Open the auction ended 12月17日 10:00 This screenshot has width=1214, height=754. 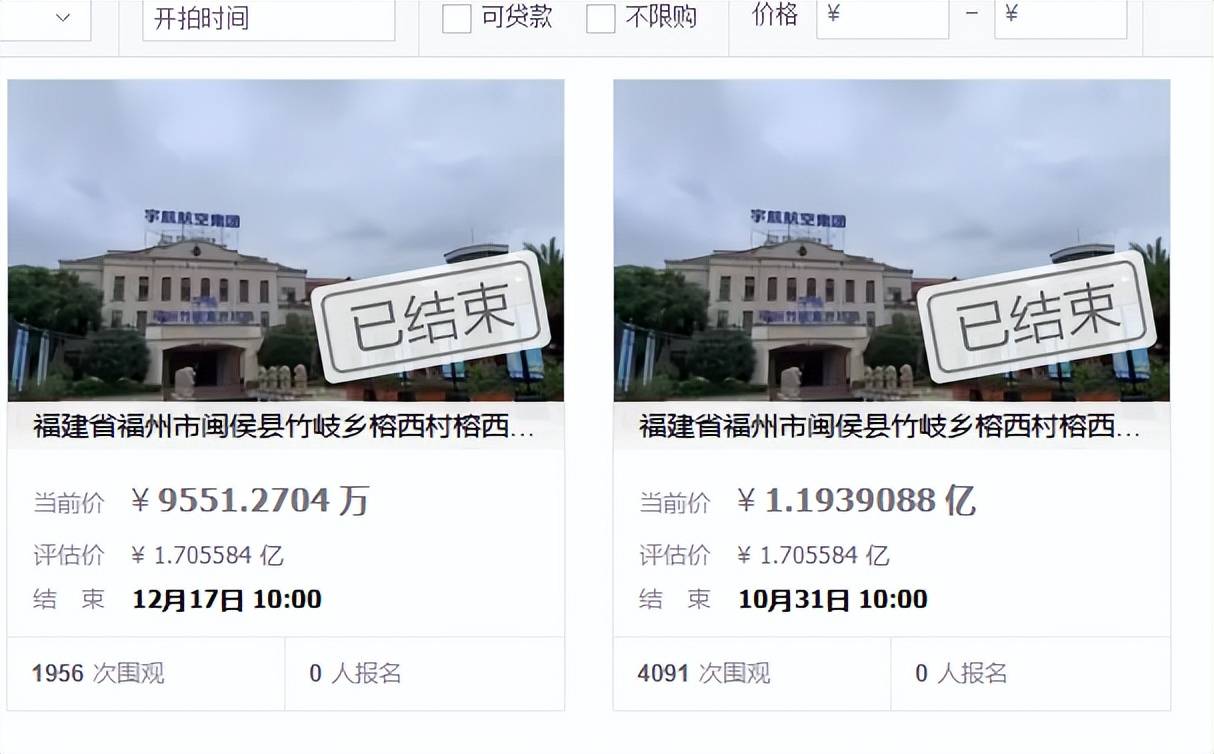[x=285, y=429]
